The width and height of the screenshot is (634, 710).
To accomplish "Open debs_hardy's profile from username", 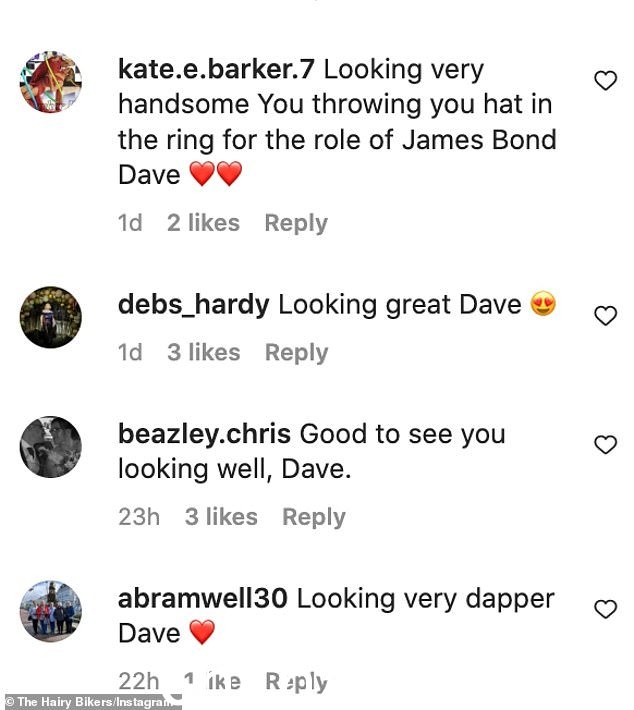I will tap(193, 305).
